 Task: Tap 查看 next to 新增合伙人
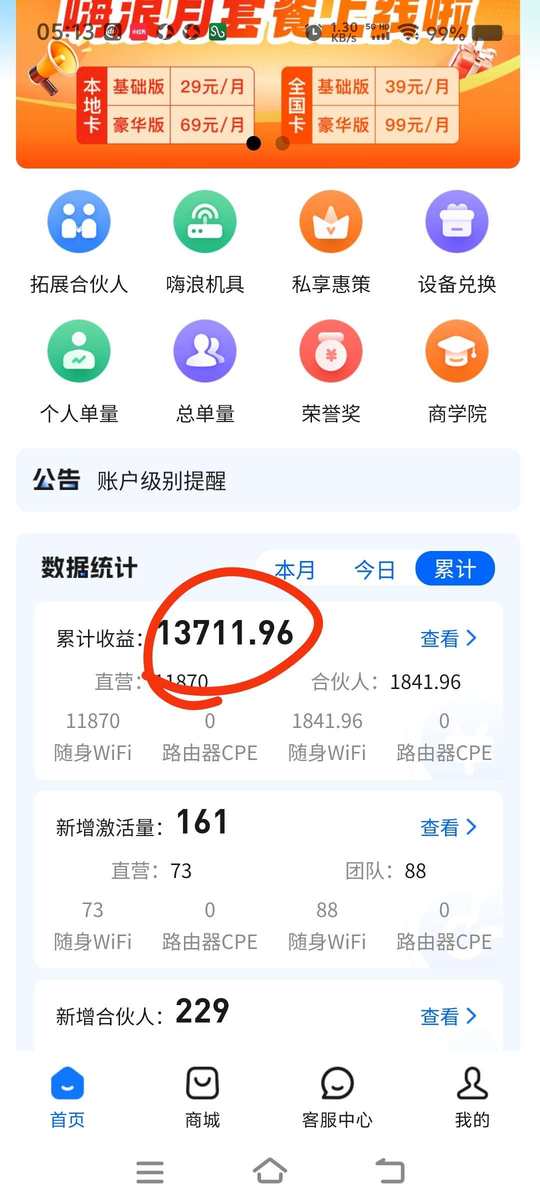tap(448, 1016)
